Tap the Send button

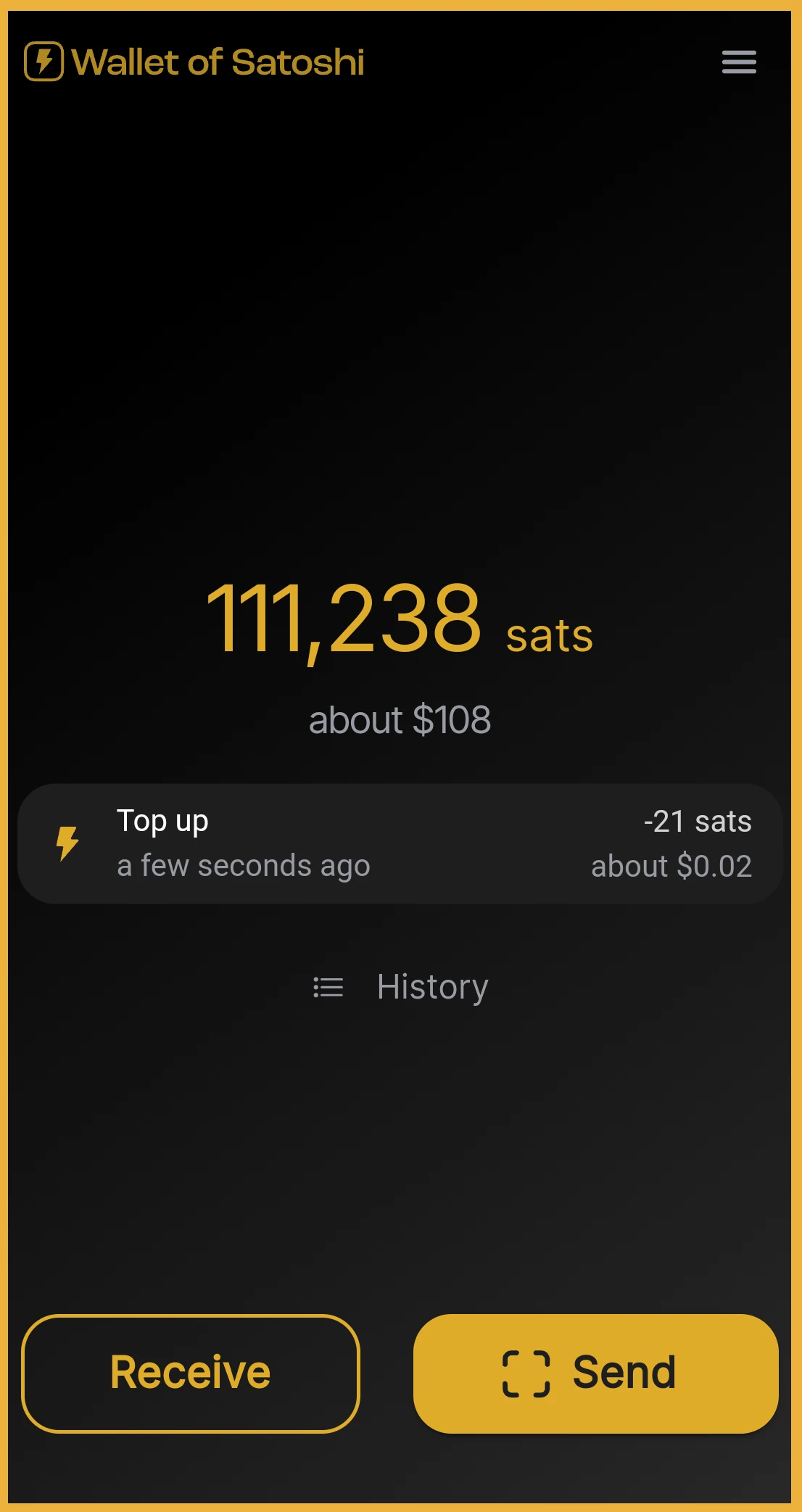pos(596,1373)
